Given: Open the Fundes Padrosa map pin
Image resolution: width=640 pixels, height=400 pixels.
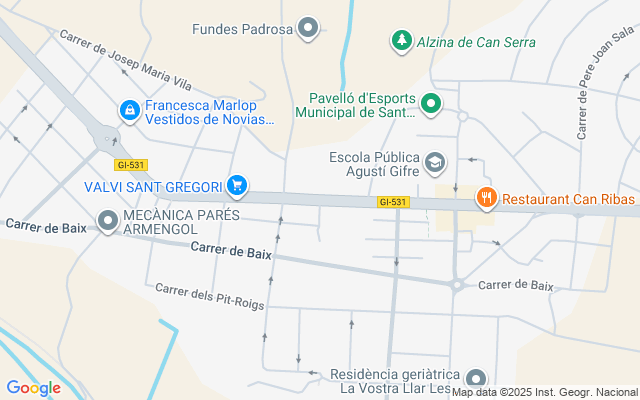Looking at the screenshot, I should point(308,29).
